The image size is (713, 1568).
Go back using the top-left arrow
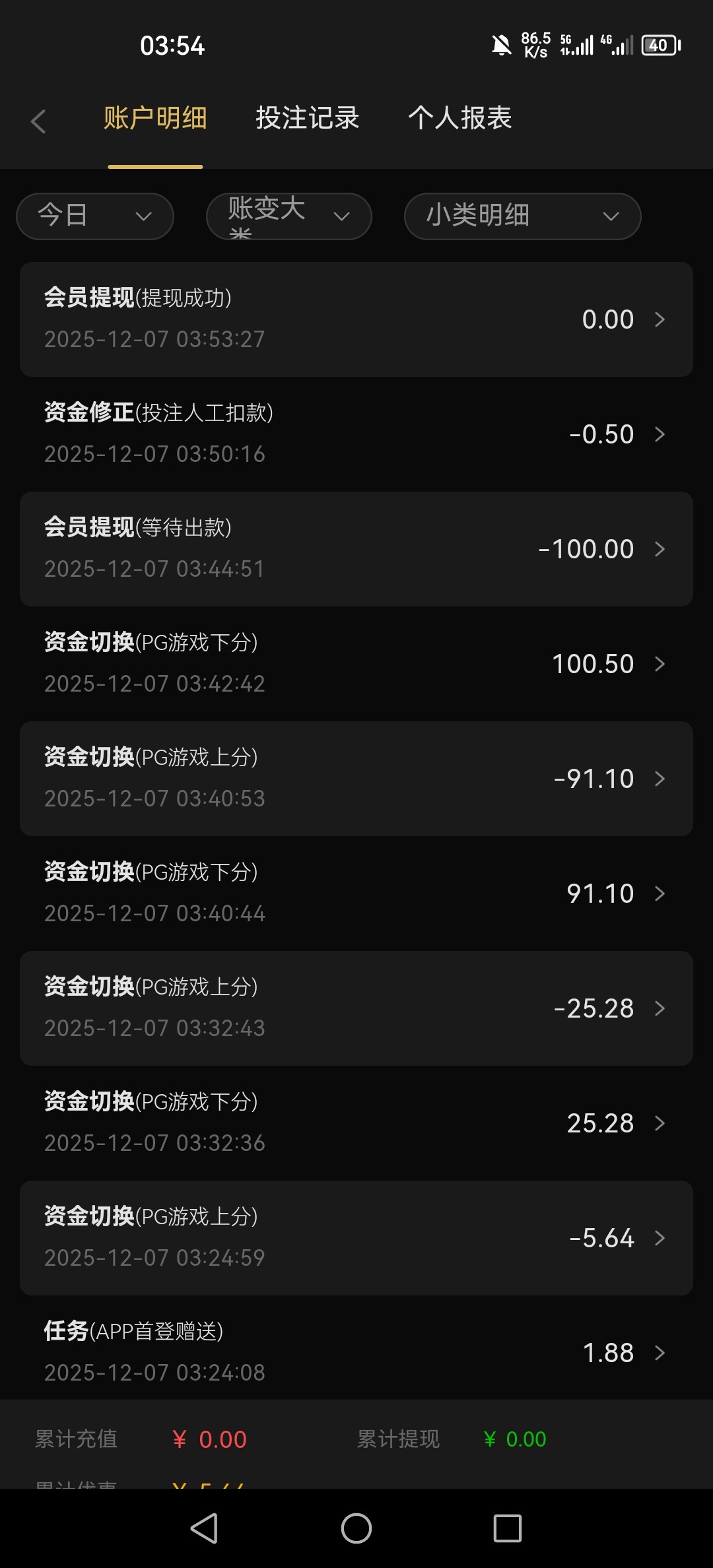pyautogui.click(x=38, y=121)
